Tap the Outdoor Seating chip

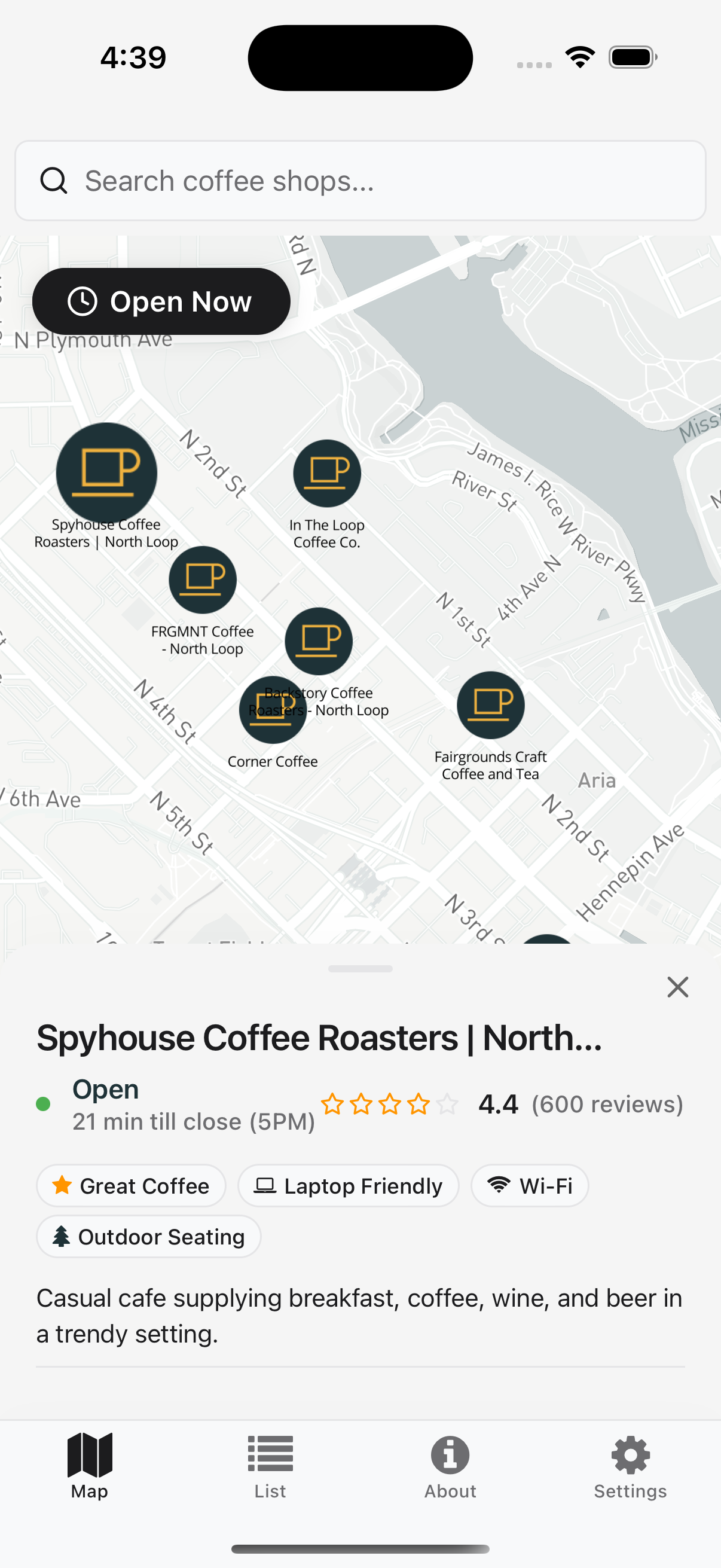[149, 1236]
